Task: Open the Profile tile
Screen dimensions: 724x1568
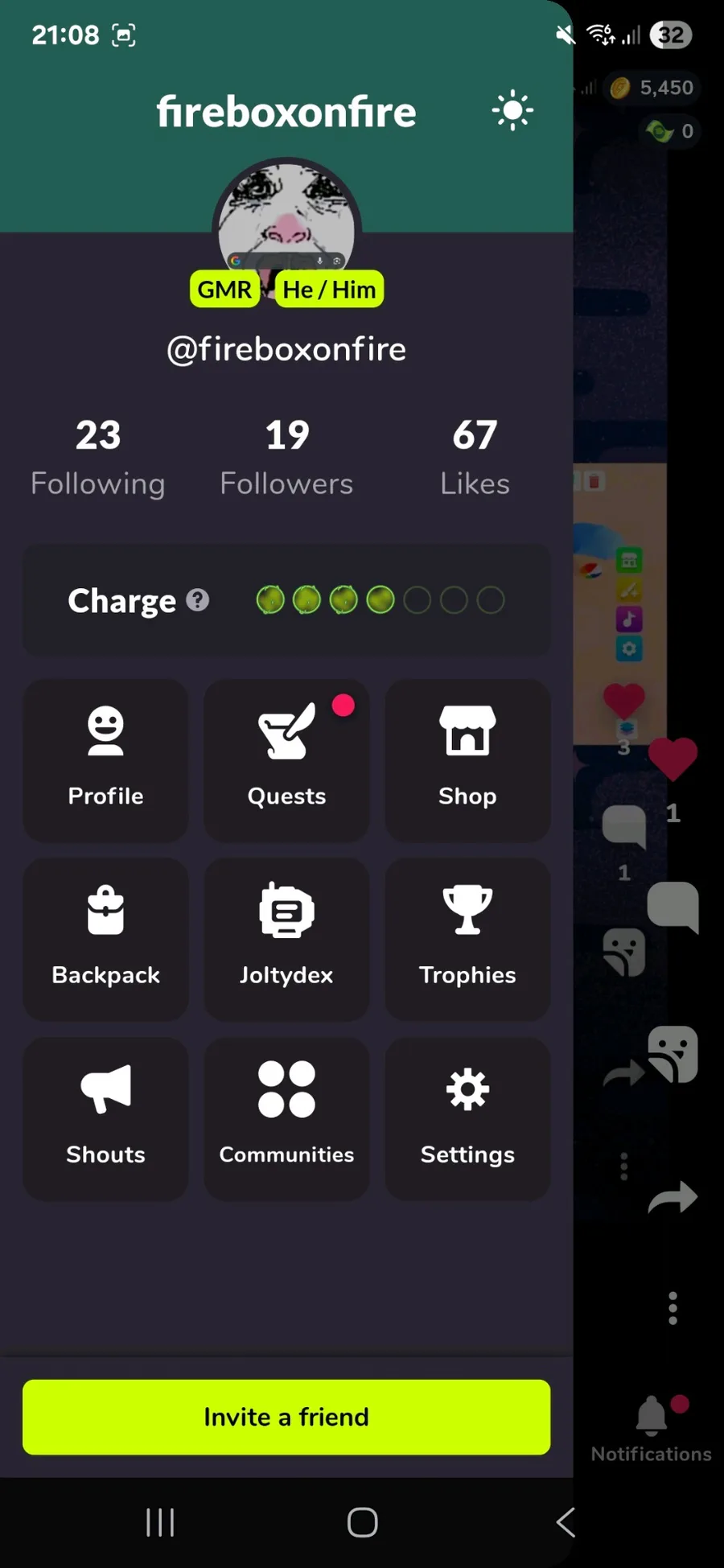Action: coord(105,760)
